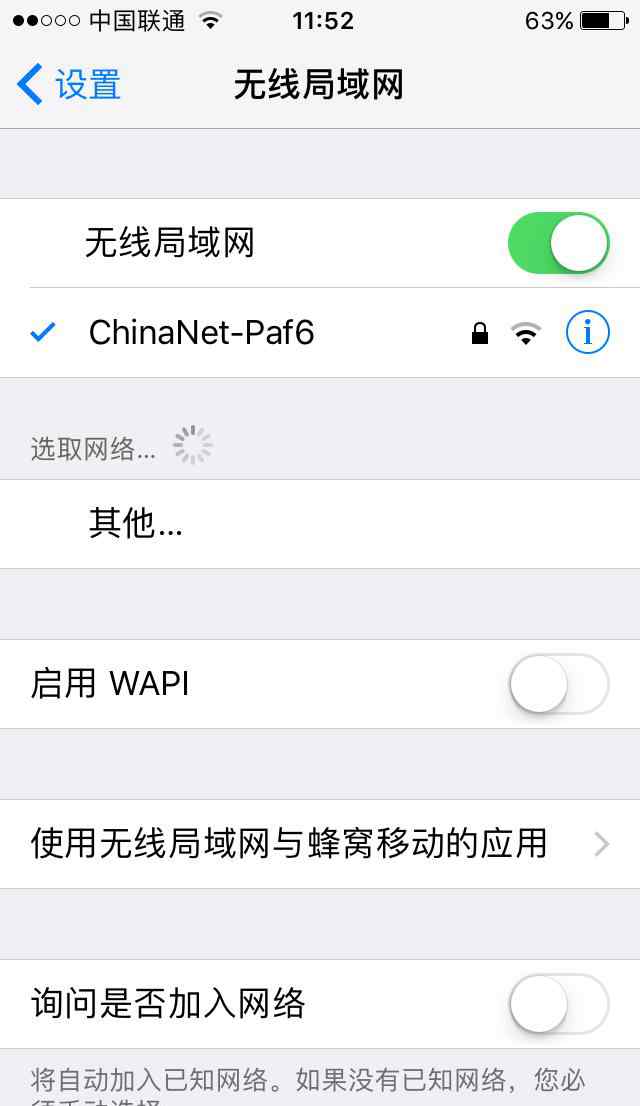Screen dimensions: 640x1106
Task: Select the ChinaNet-Paf6 network
Action: 202,333
